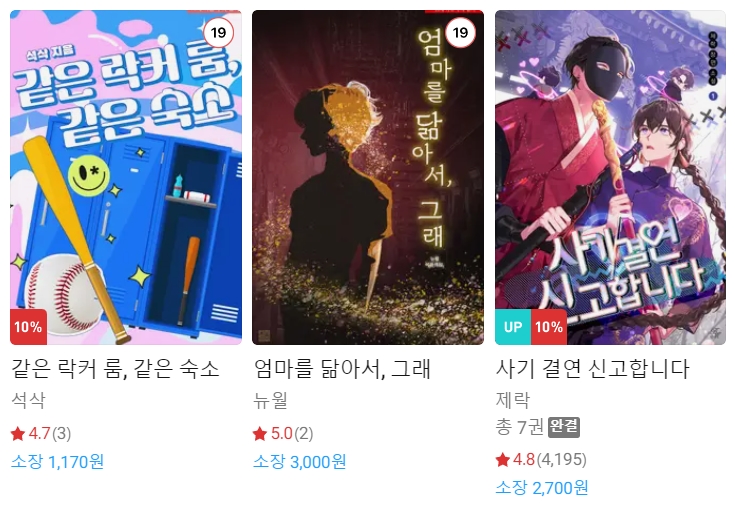This screenshot has height=518, width=735.
Task: Tap the title 엄마를 닮아서, 그래
Action: pos(342,368)
